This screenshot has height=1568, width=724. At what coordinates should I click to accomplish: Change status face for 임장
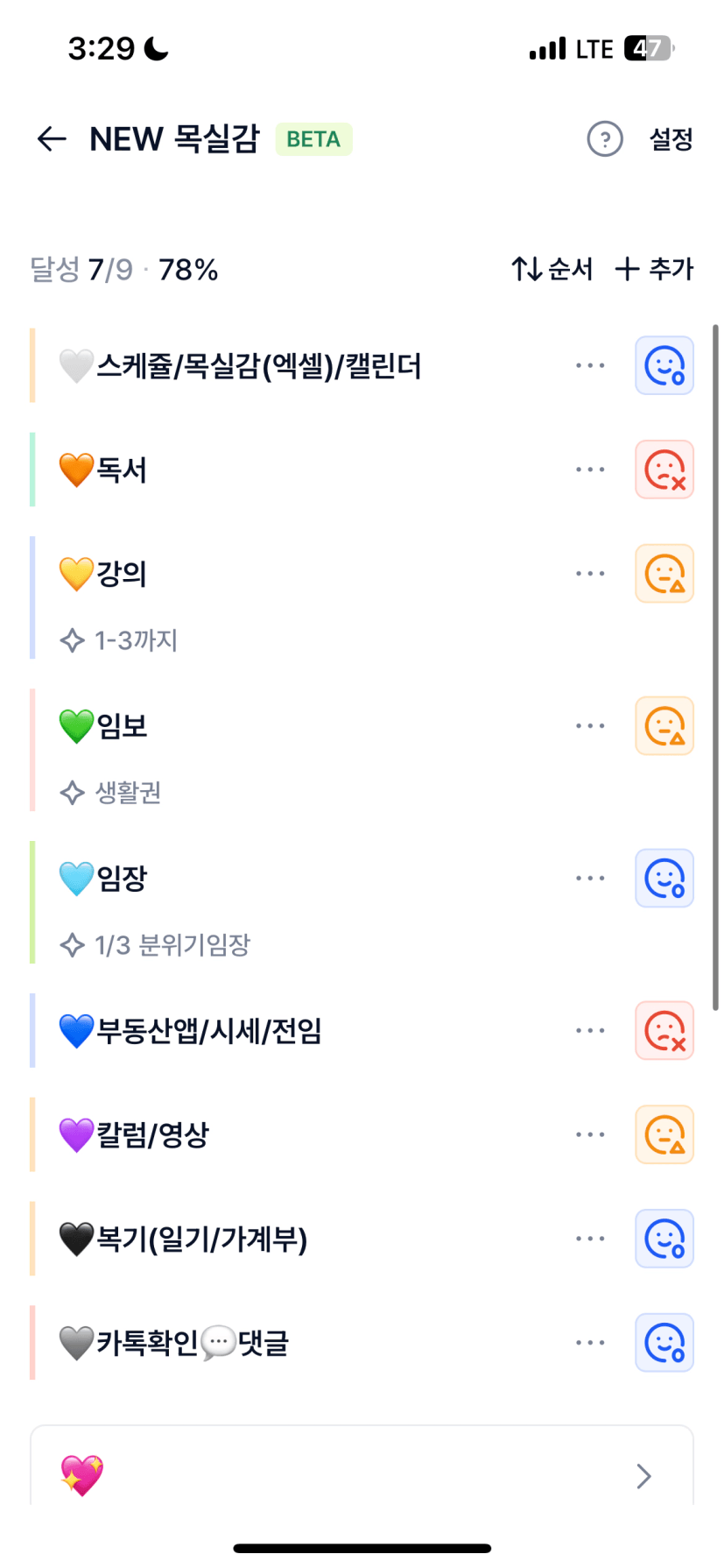664,879
